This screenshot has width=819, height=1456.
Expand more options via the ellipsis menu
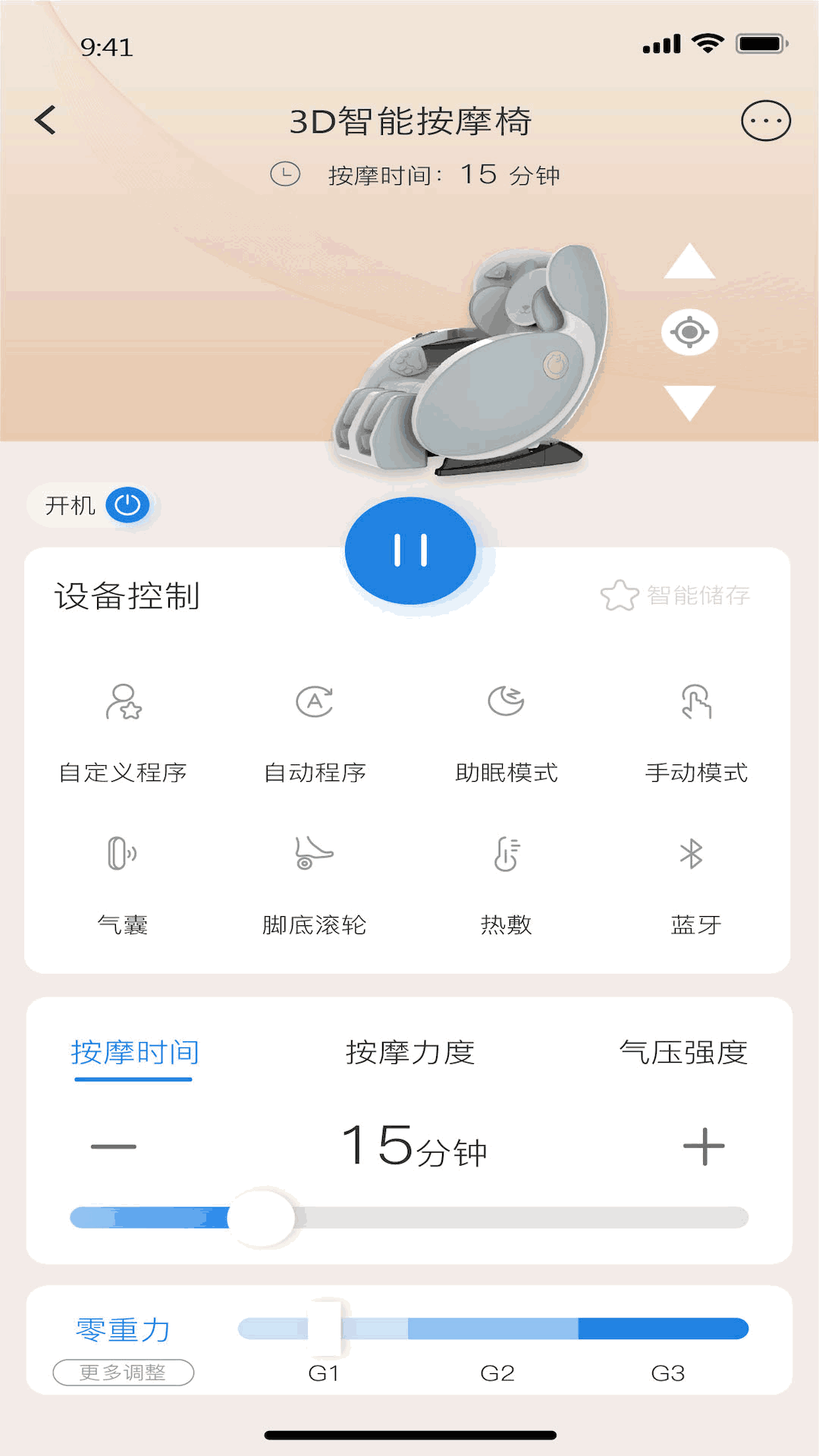[766, 120]
